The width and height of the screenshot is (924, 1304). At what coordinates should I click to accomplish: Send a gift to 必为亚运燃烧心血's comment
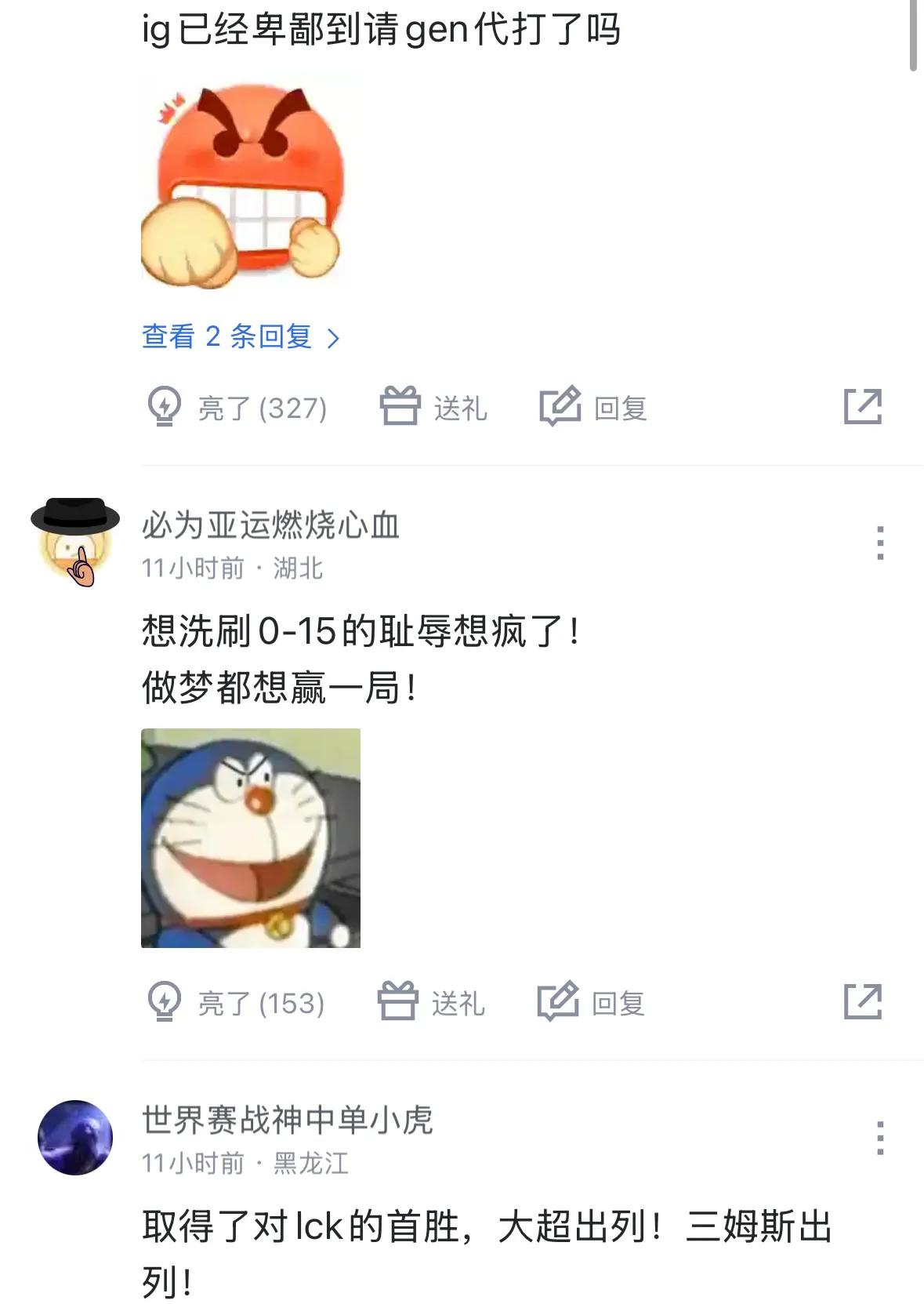pyautogui.click(x=432, y=1003)
